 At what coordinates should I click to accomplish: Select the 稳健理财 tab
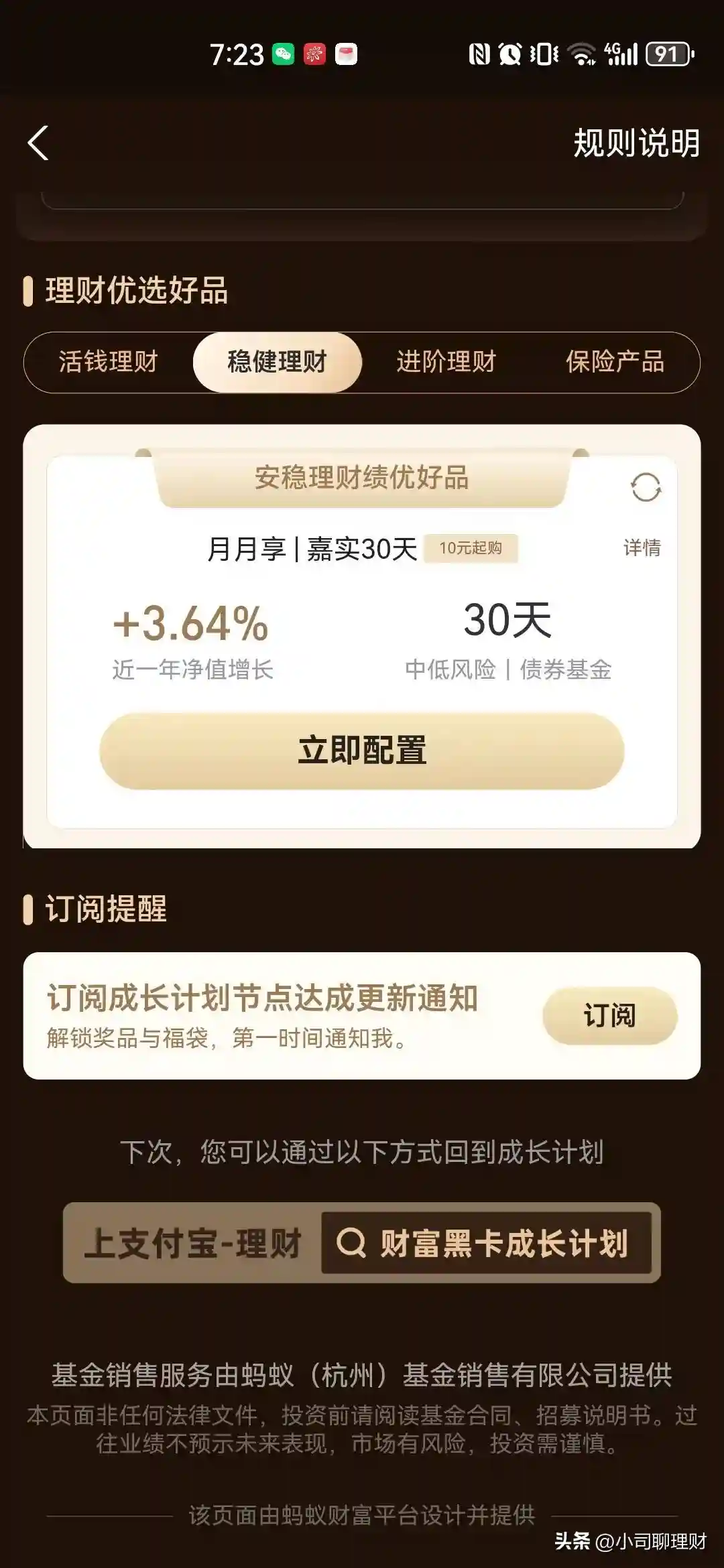[x=277, y=362]
